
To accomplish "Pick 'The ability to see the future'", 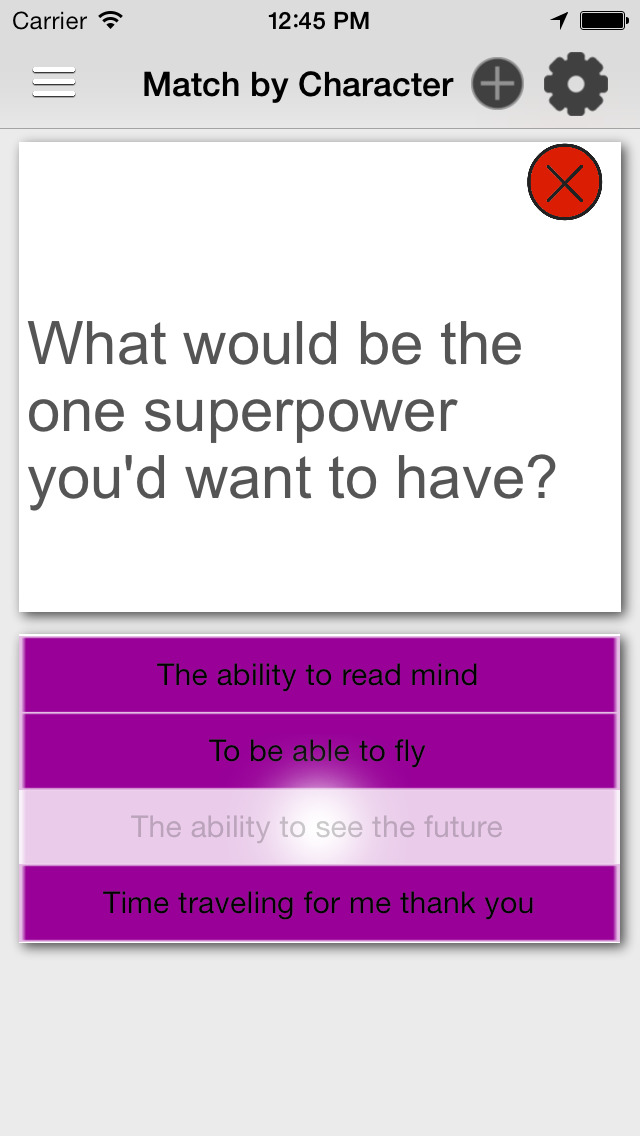I will click(x=318, y=827).
